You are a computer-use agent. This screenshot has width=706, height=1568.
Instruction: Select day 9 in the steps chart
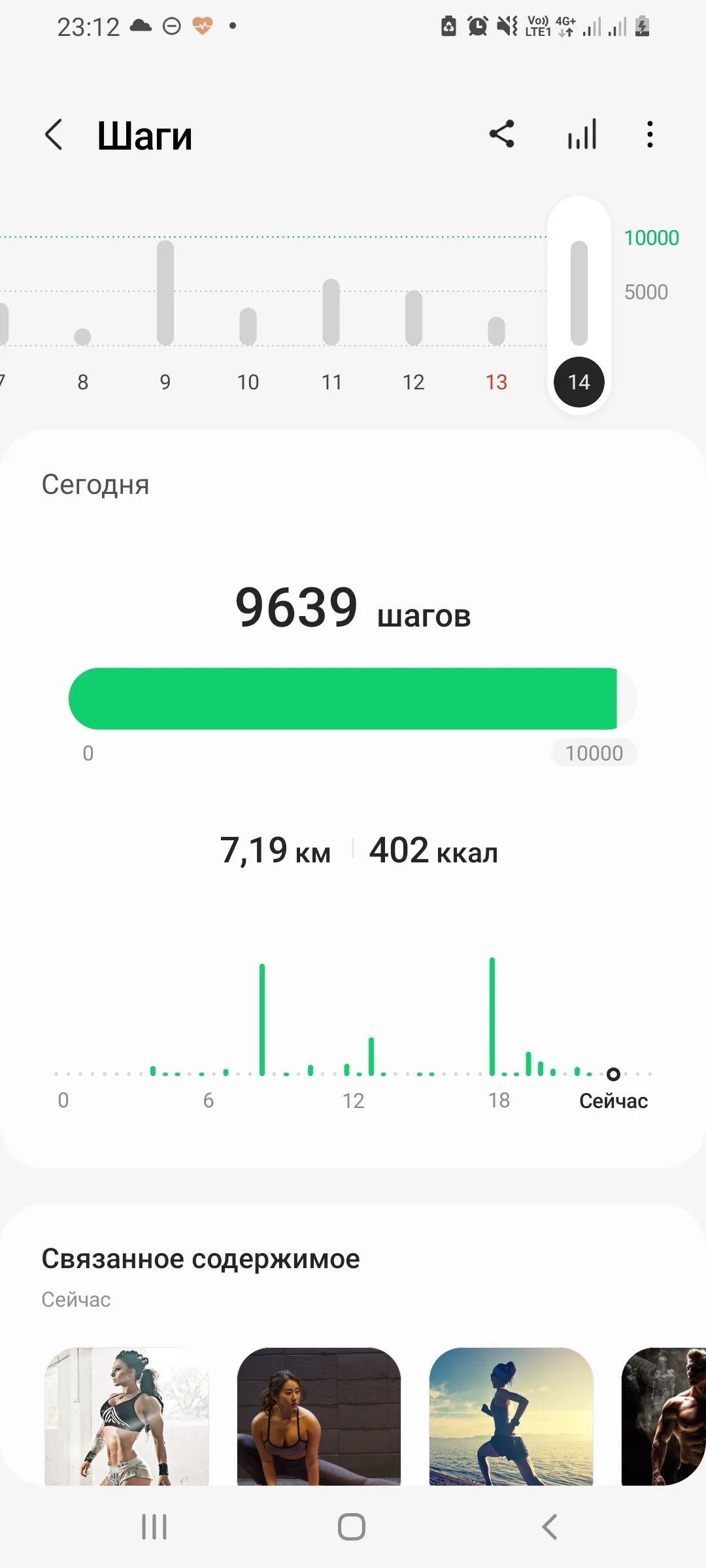[x=165, y=382]
